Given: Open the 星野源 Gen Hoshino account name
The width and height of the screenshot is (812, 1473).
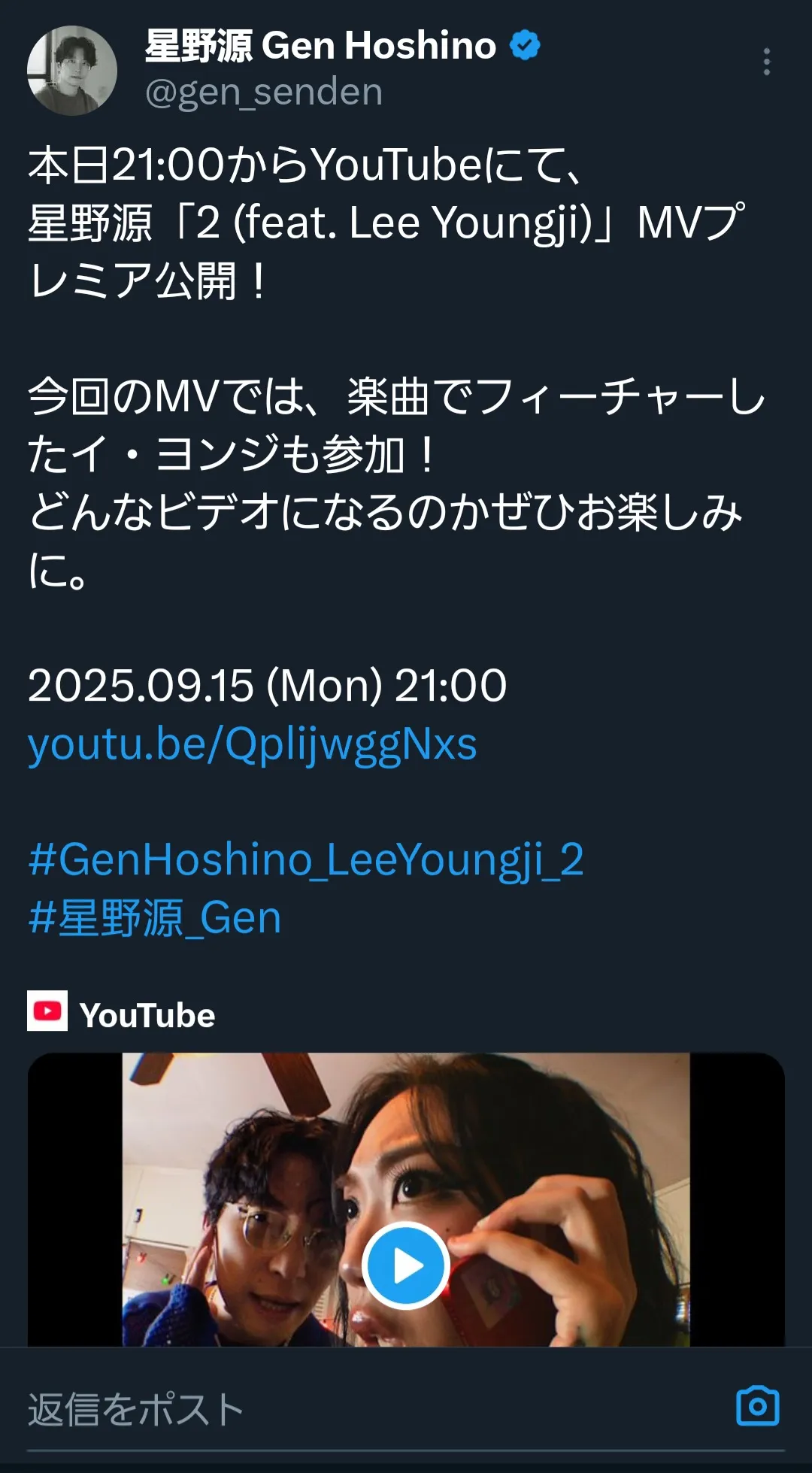Looking at the screenshot, I should tap(320, 46).
